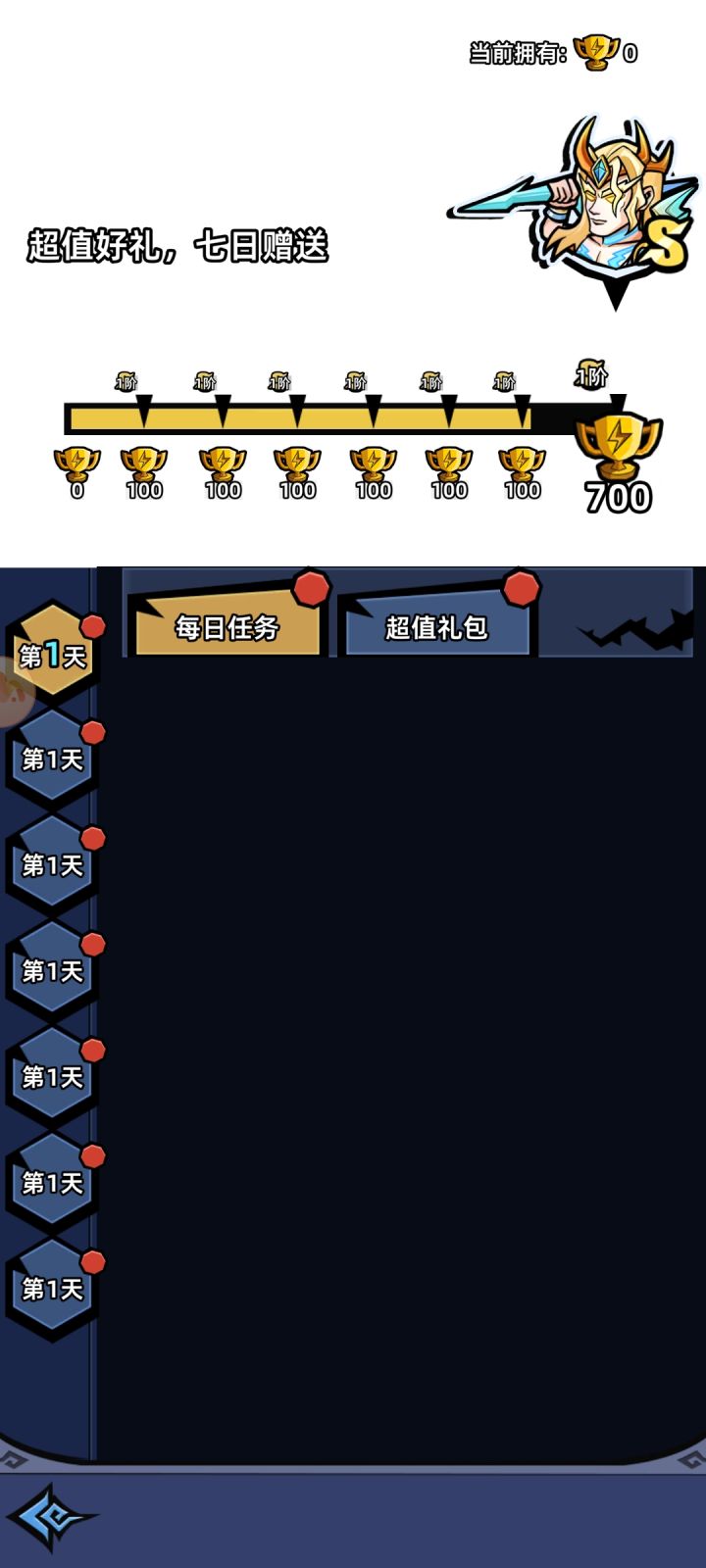Open the 超值礼包 tab

[x=436, y=627]
